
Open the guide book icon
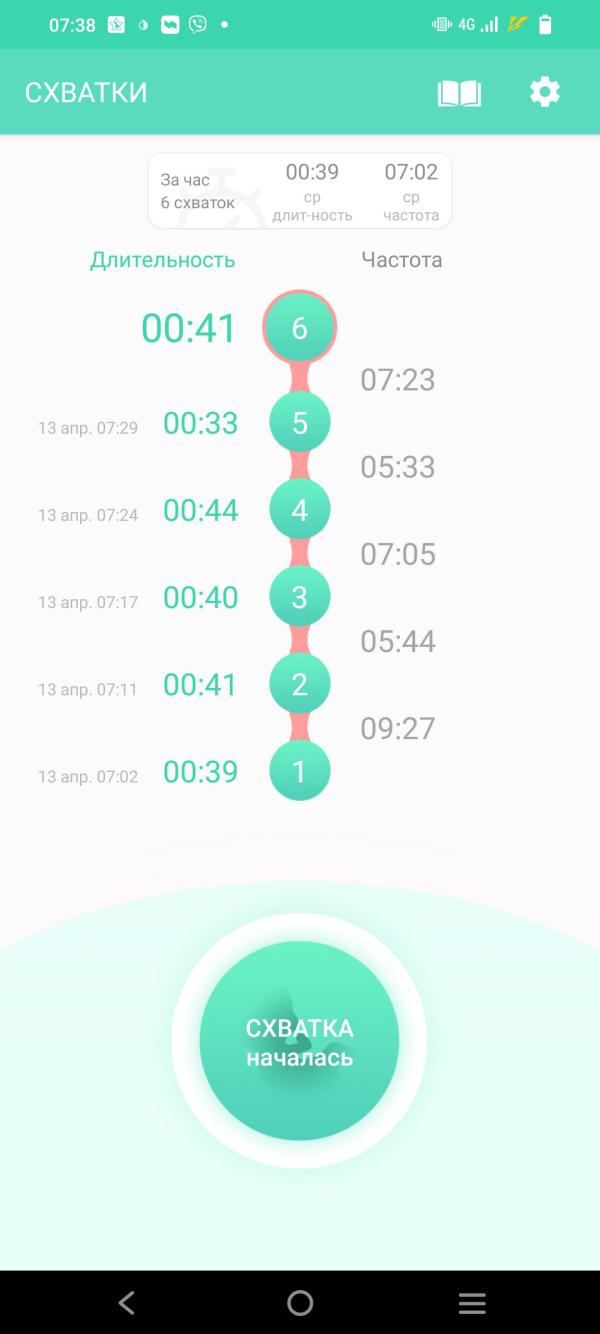[x=459, y=93]
